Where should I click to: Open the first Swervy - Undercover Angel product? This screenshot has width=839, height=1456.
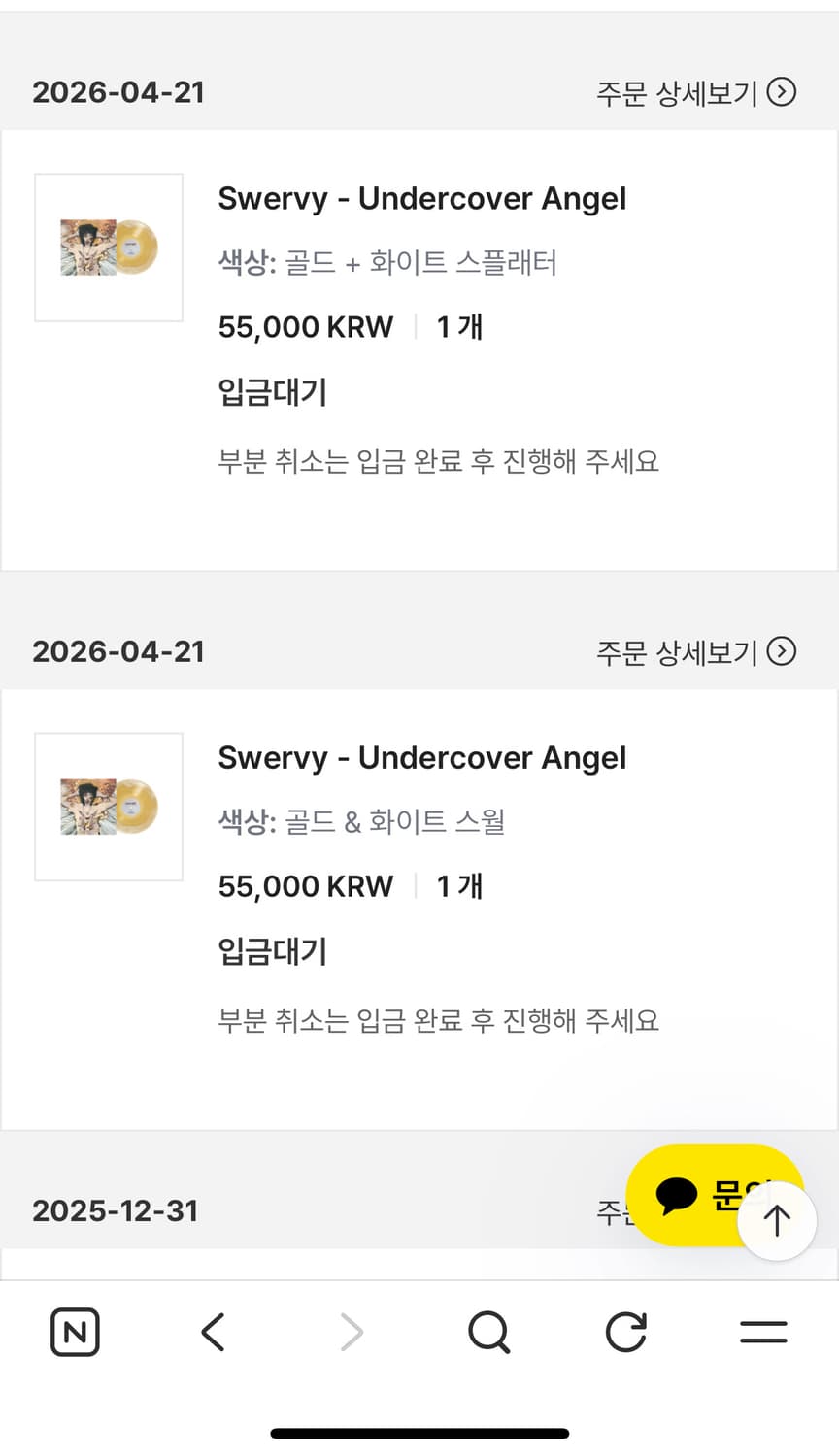pyautogui.click(x=422, y=199)
